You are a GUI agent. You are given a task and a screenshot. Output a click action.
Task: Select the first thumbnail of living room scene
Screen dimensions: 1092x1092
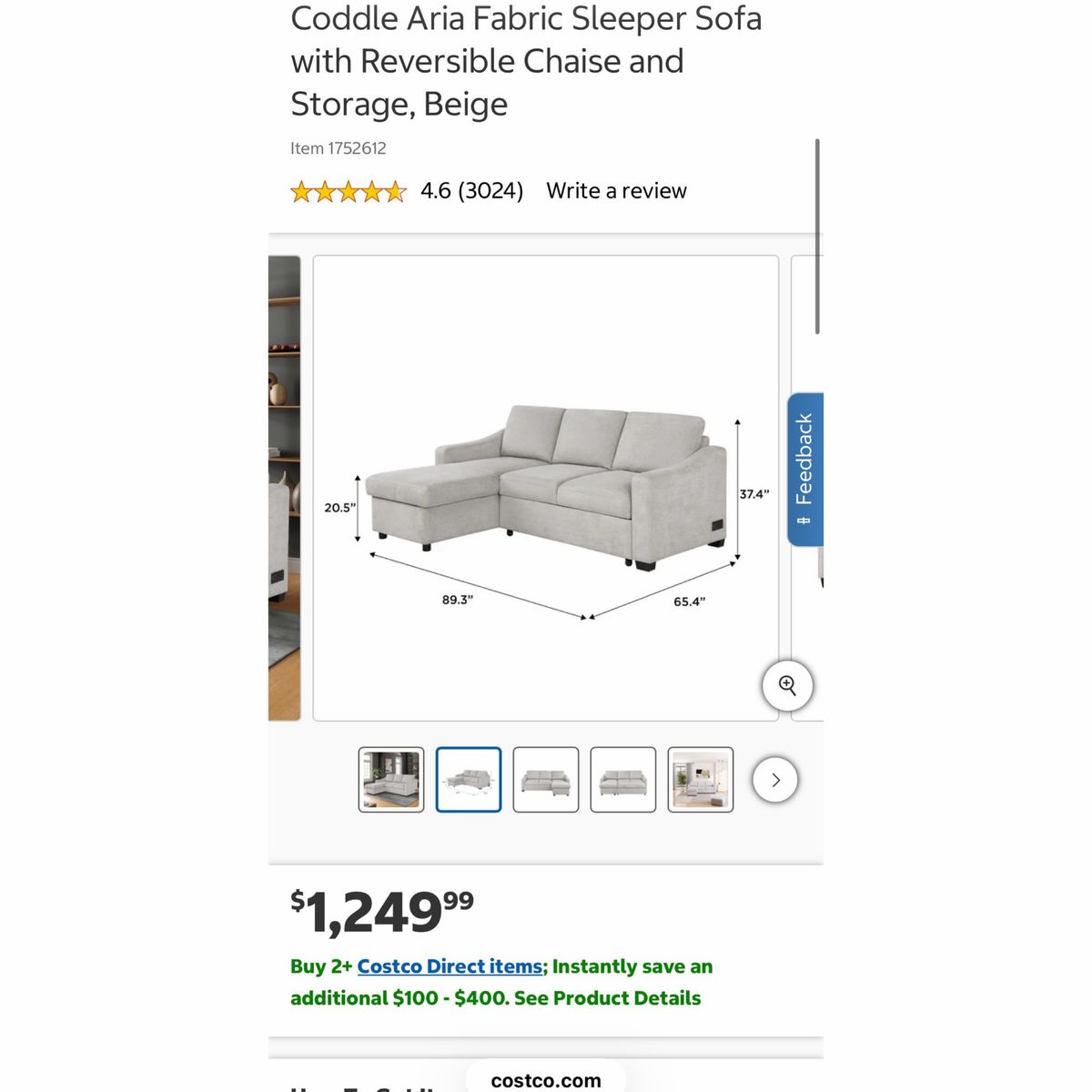[x=391, y=780]
